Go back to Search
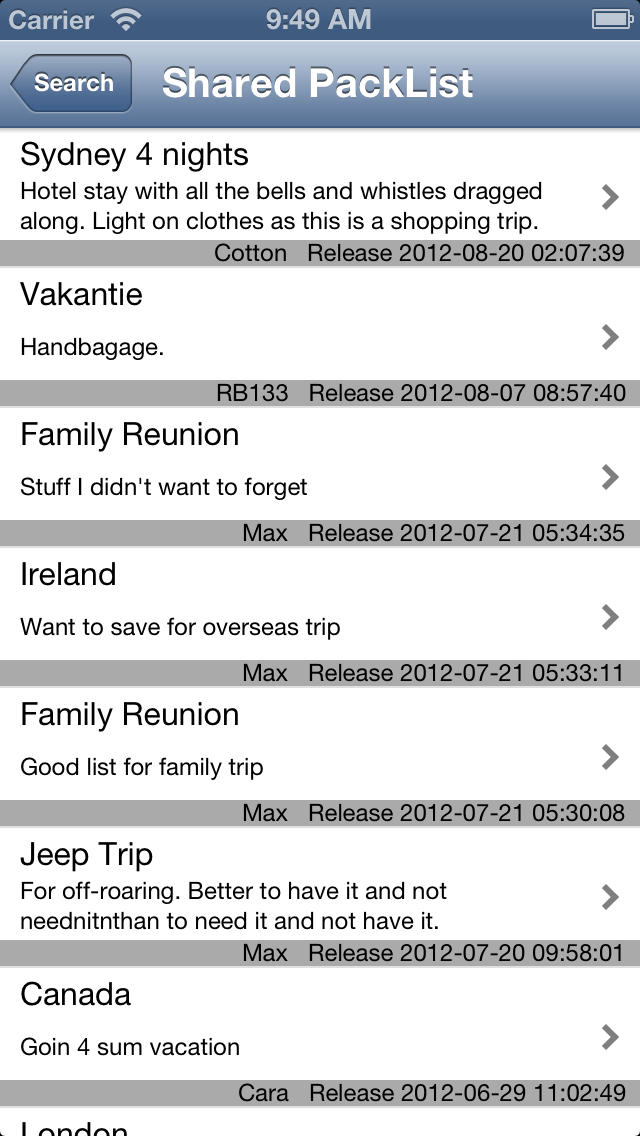The height and width of the screenshot is (1136, 640). [71, 83]
